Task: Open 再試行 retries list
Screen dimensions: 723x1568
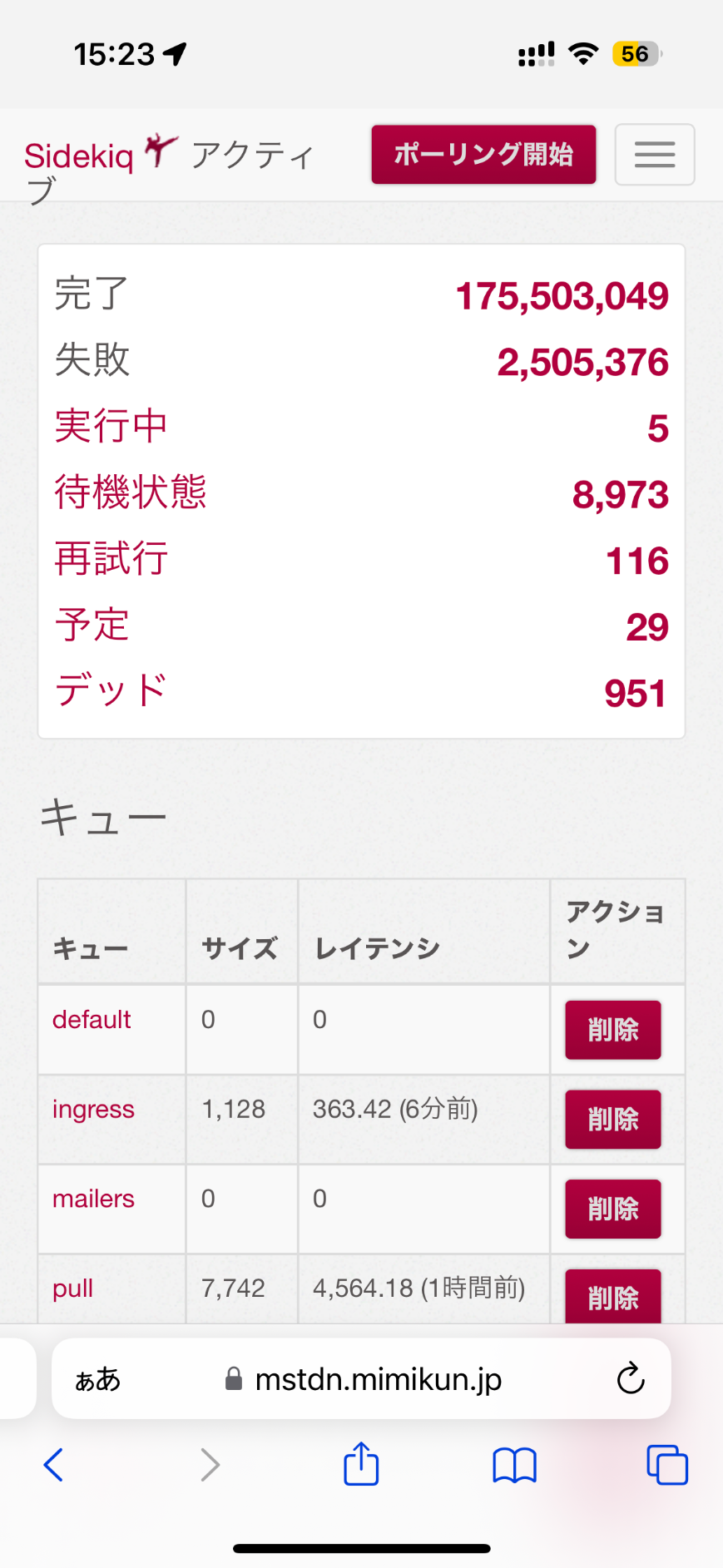Action: 111,559
